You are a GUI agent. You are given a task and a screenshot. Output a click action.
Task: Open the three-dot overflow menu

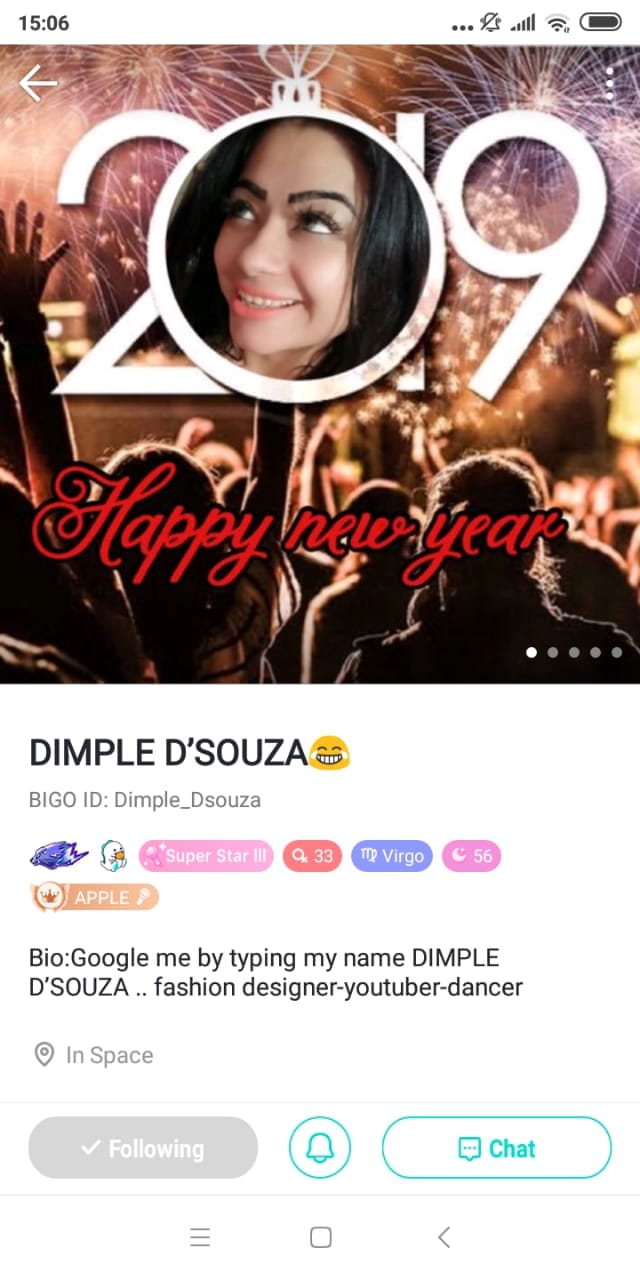pyautogui.click(x=609, y=84)
